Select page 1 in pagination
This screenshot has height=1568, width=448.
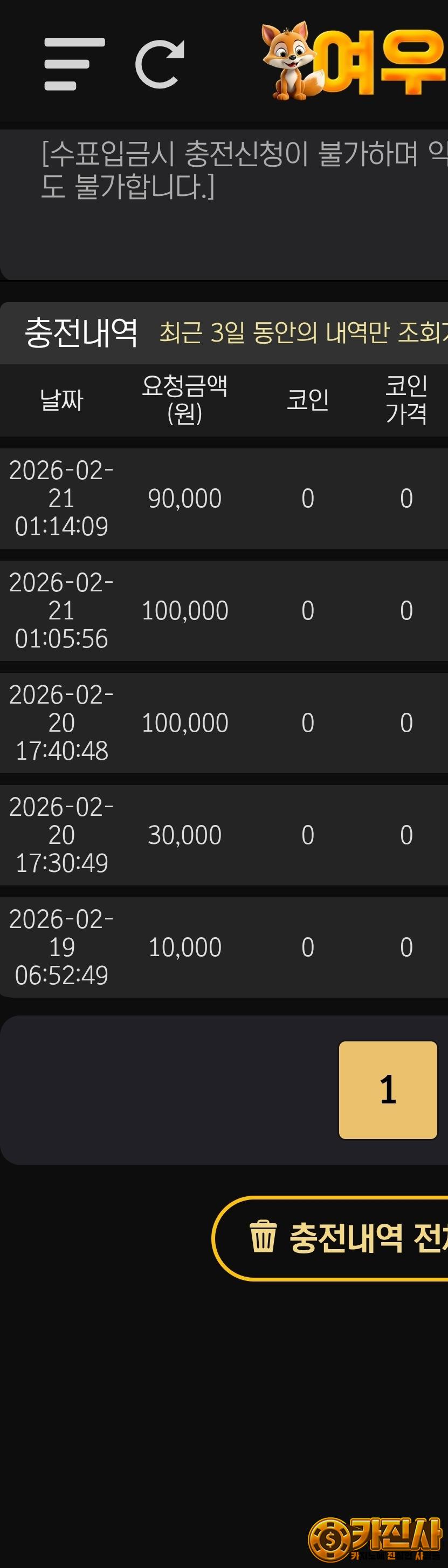tap(388, 1089)
